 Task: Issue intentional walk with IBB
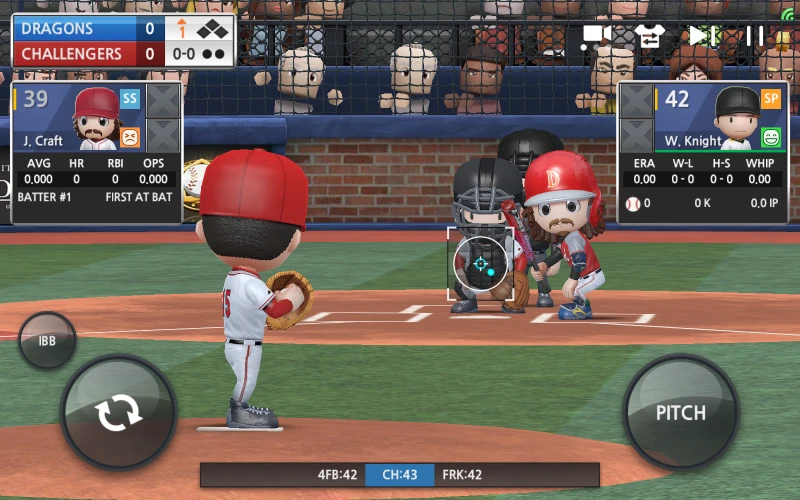tap(46, 341)
